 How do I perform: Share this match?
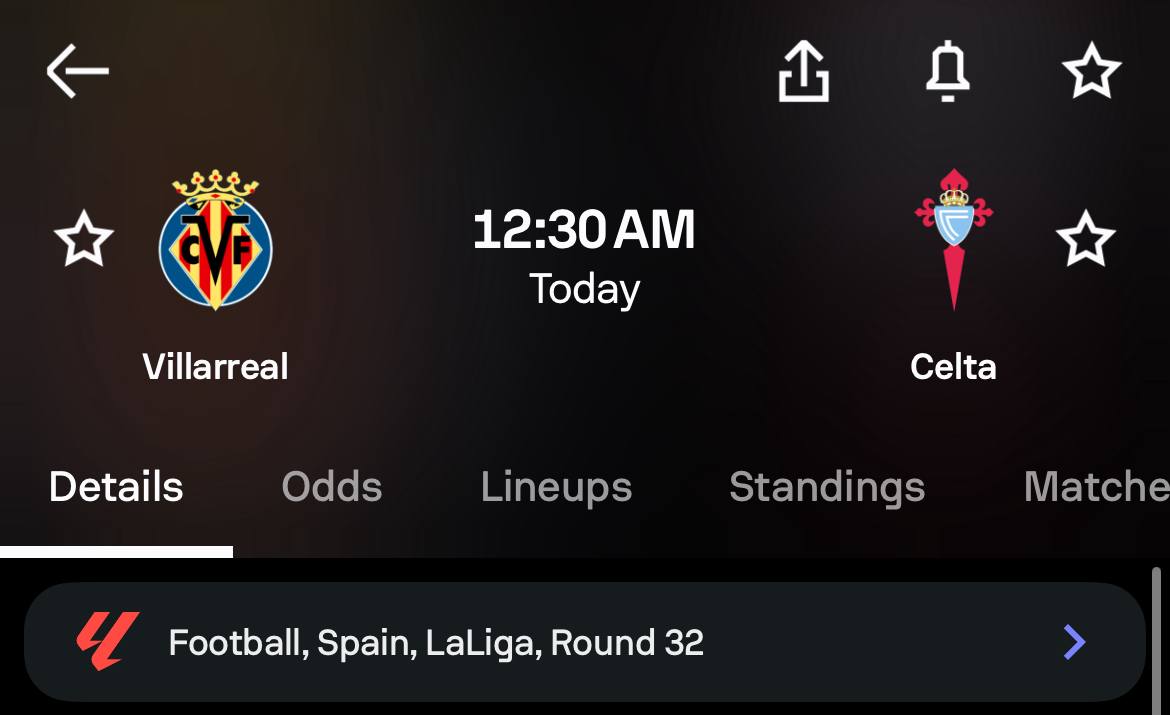click(804, 72)
